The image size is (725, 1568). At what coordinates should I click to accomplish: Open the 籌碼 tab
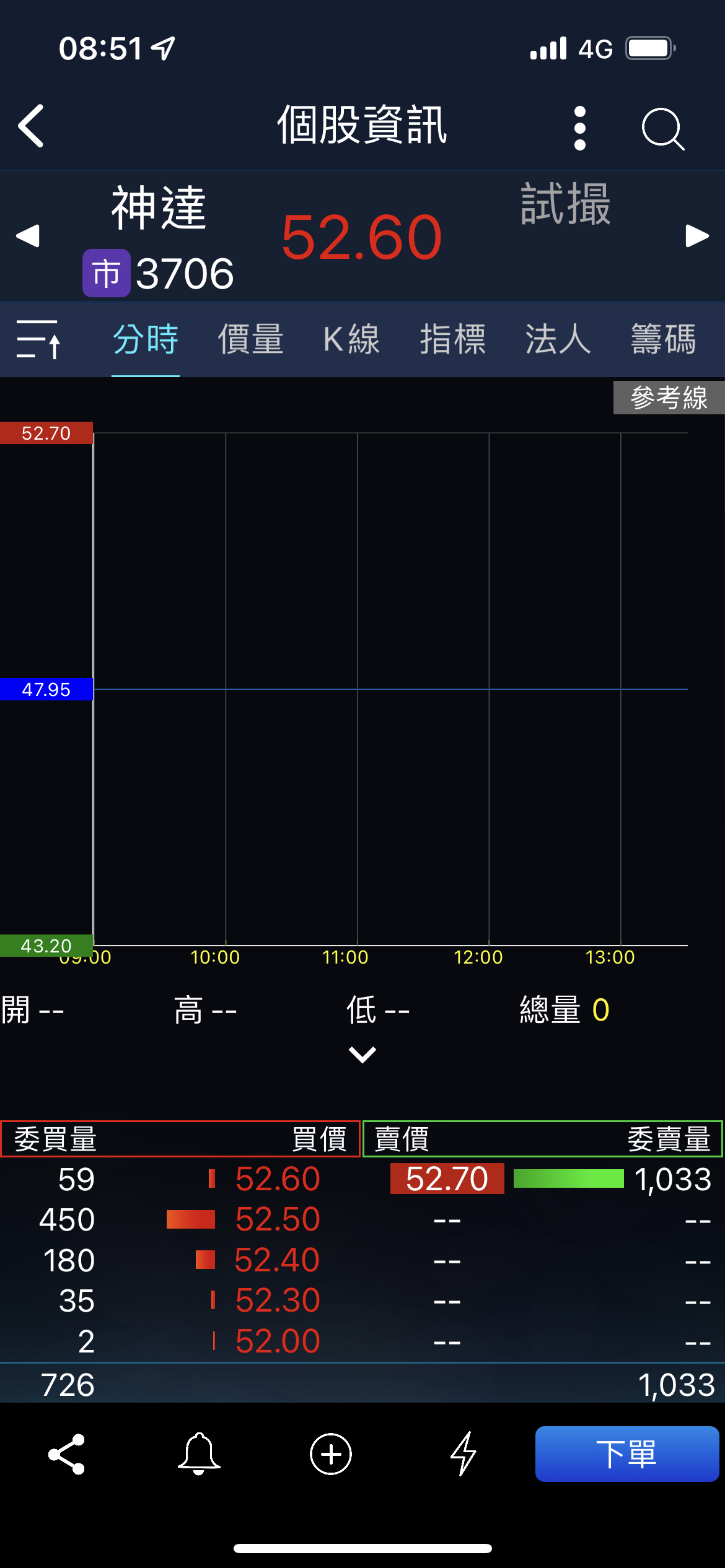[663, 339]
